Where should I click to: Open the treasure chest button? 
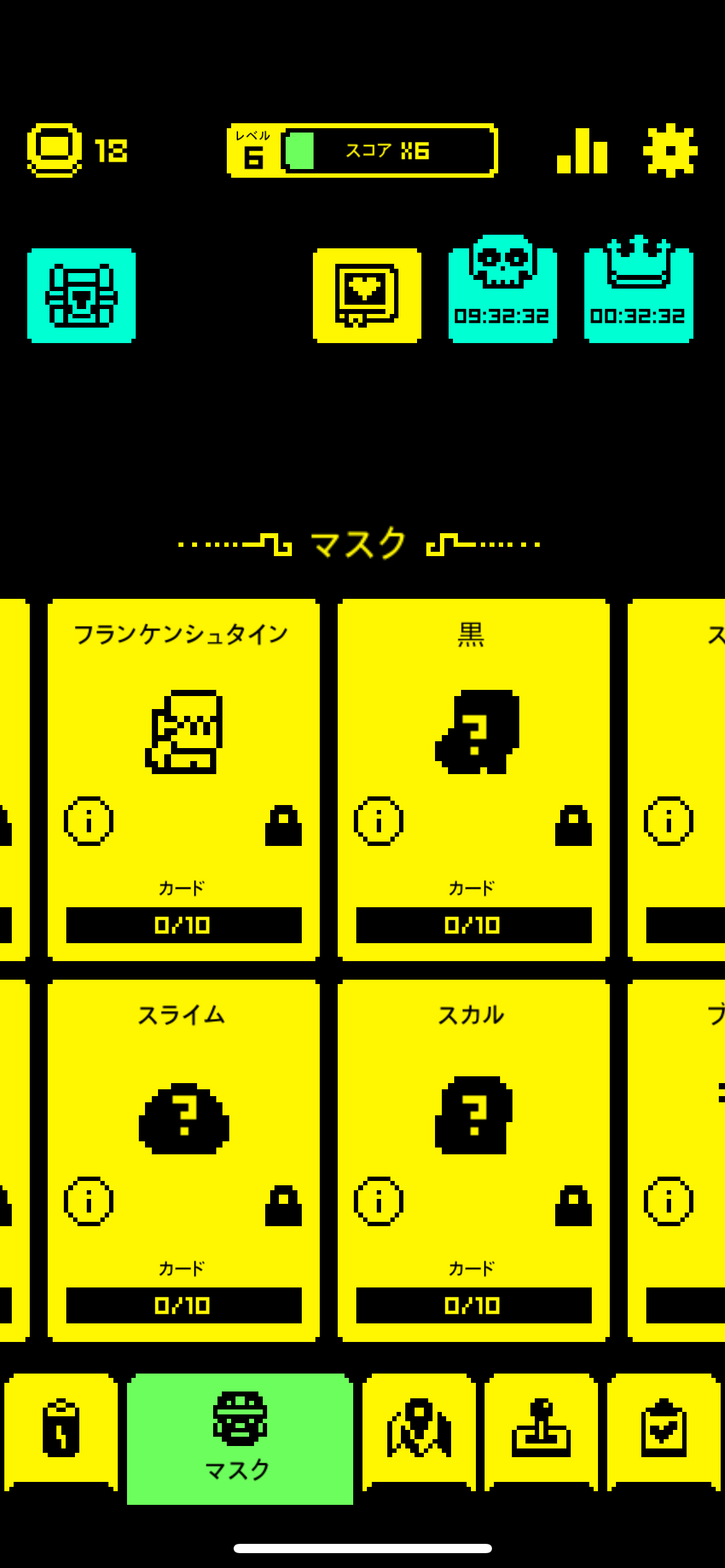point(81,295)
